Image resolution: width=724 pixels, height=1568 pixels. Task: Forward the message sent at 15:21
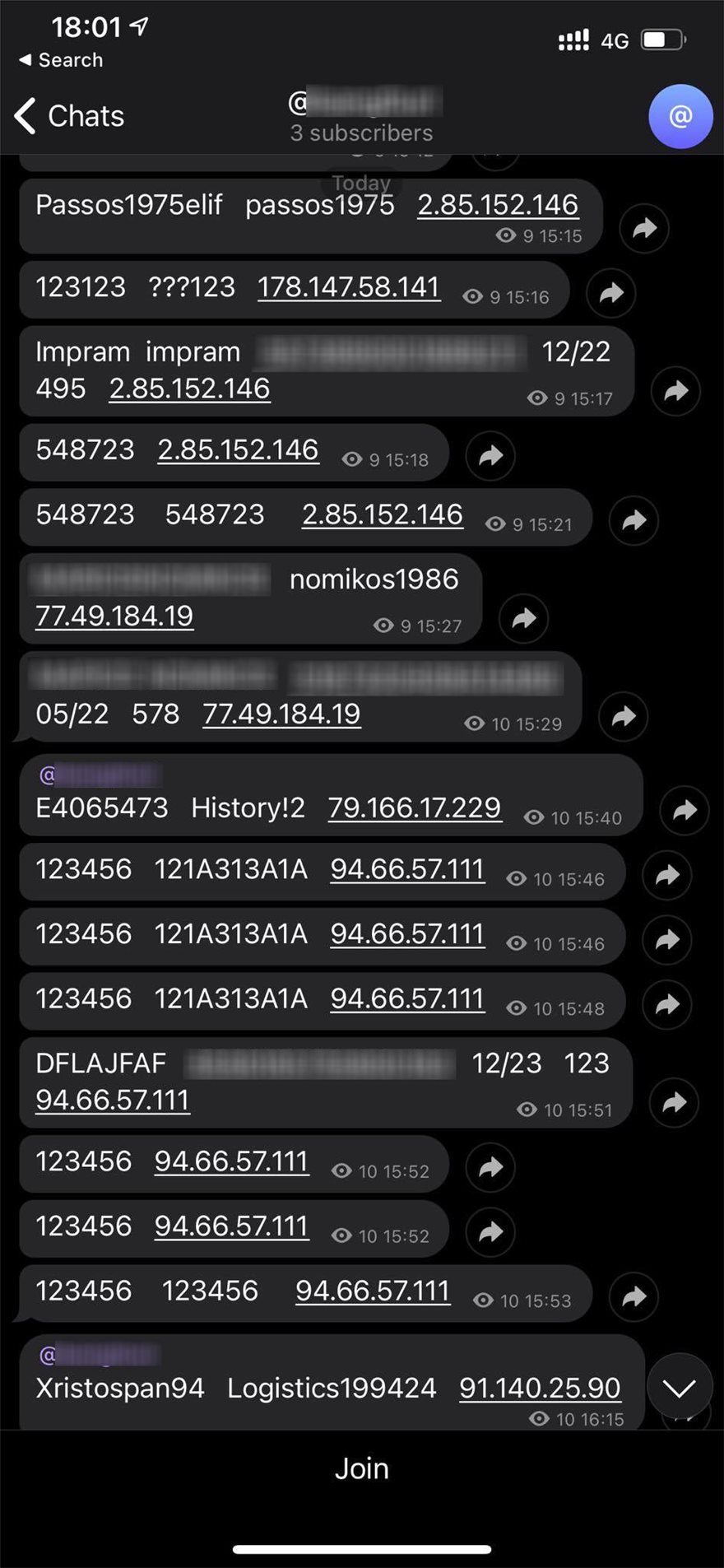[x=633, y=520]
